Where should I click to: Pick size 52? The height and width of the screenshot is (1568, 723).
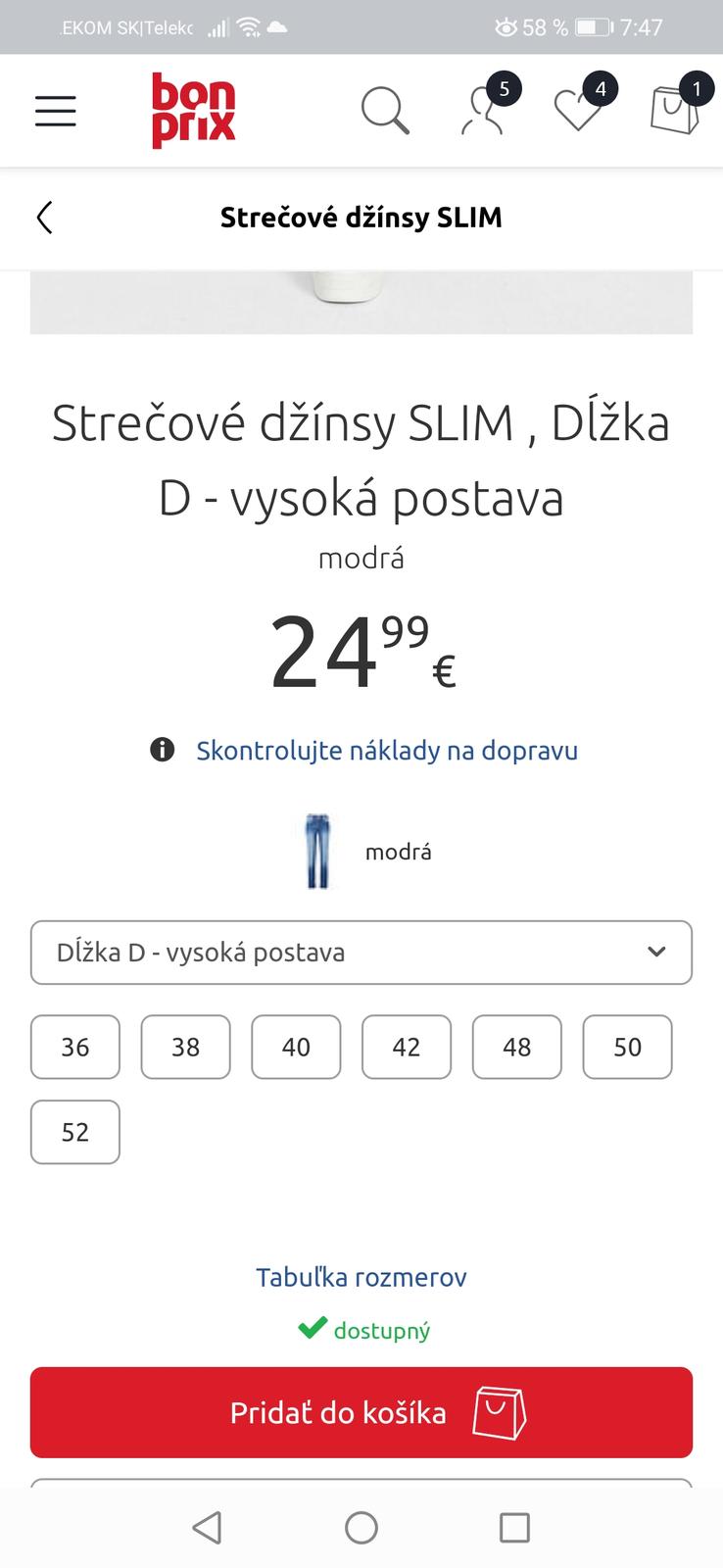coord(75,1132)
